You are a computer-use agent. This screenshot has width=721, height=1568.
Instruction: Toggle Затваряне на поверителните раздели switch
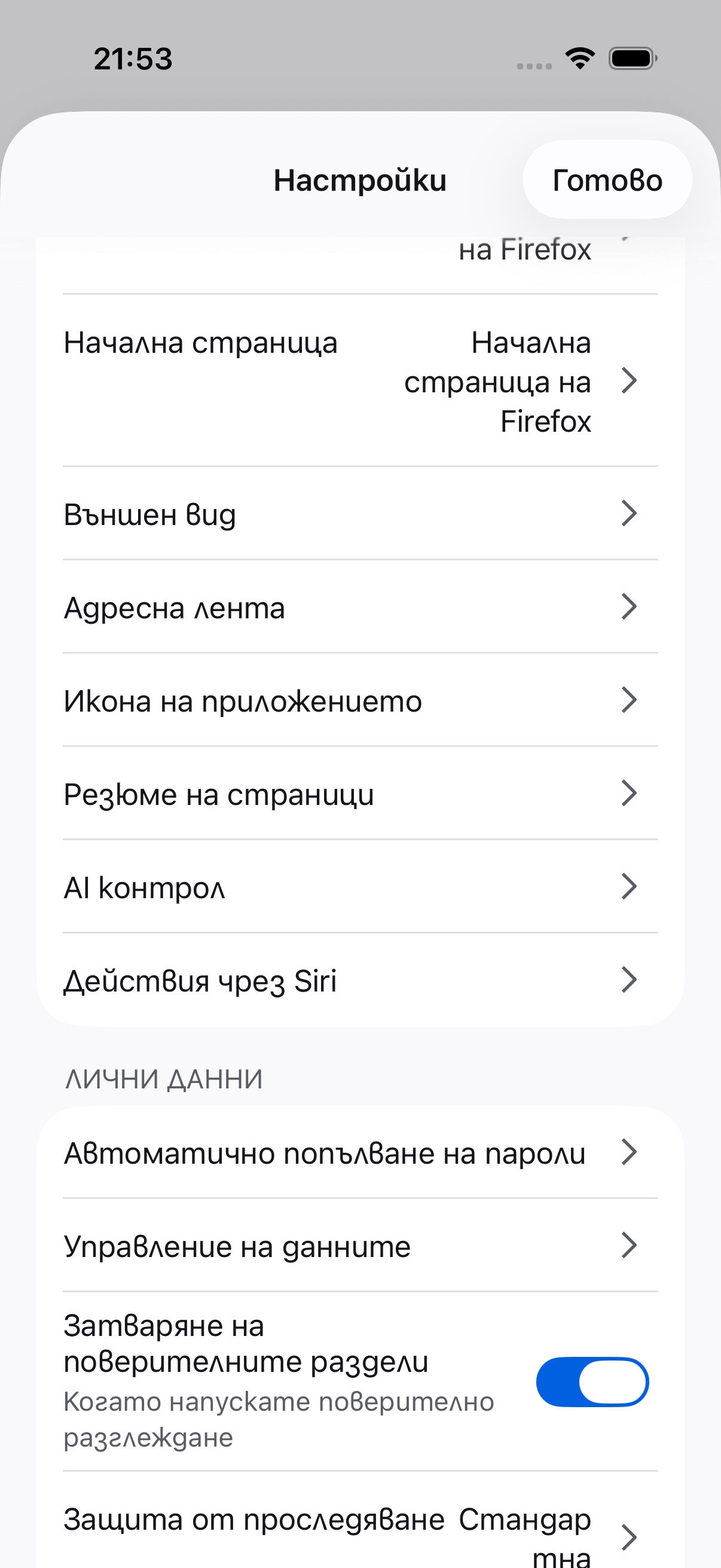point(591,1382)
